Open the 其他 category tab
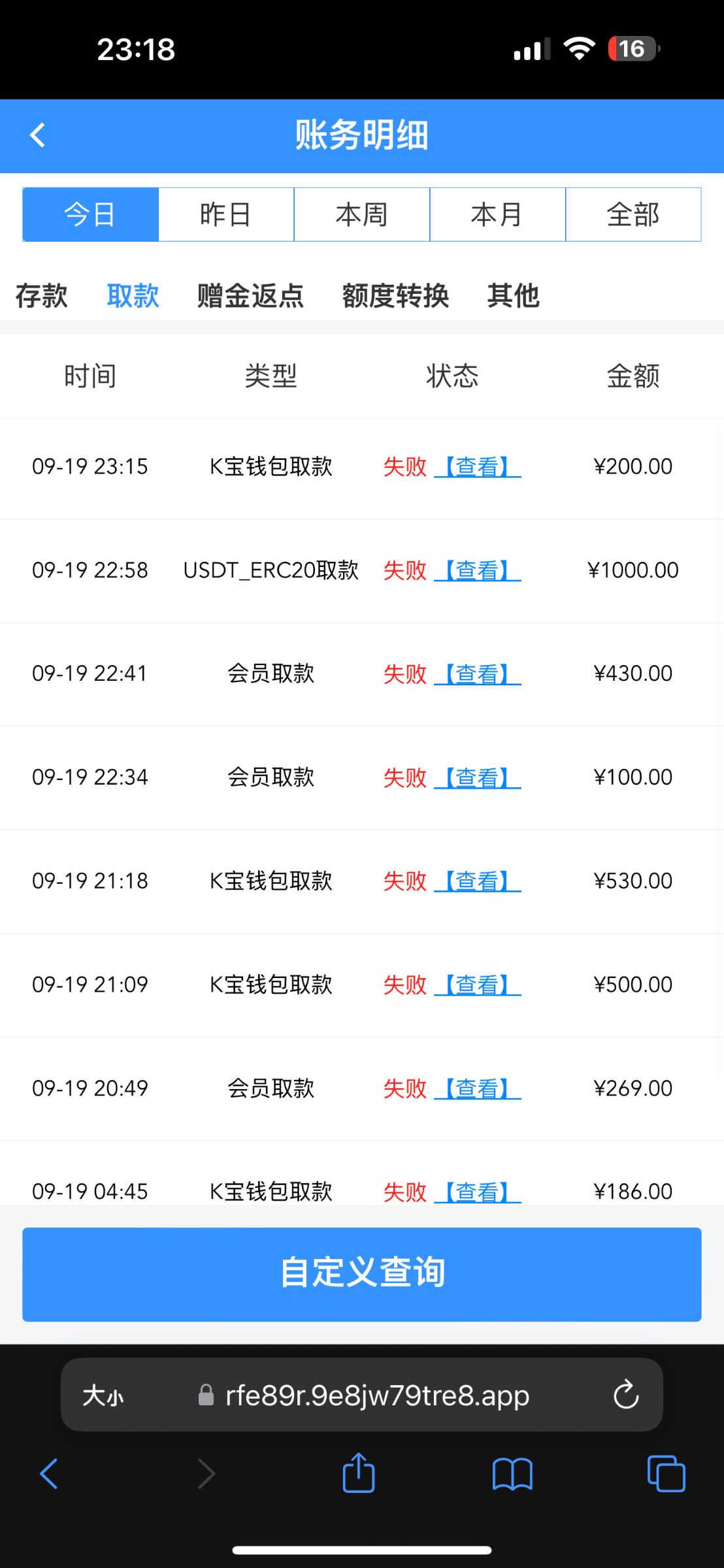This screenshot has width=724, height=1568. [x=513, y=295]
